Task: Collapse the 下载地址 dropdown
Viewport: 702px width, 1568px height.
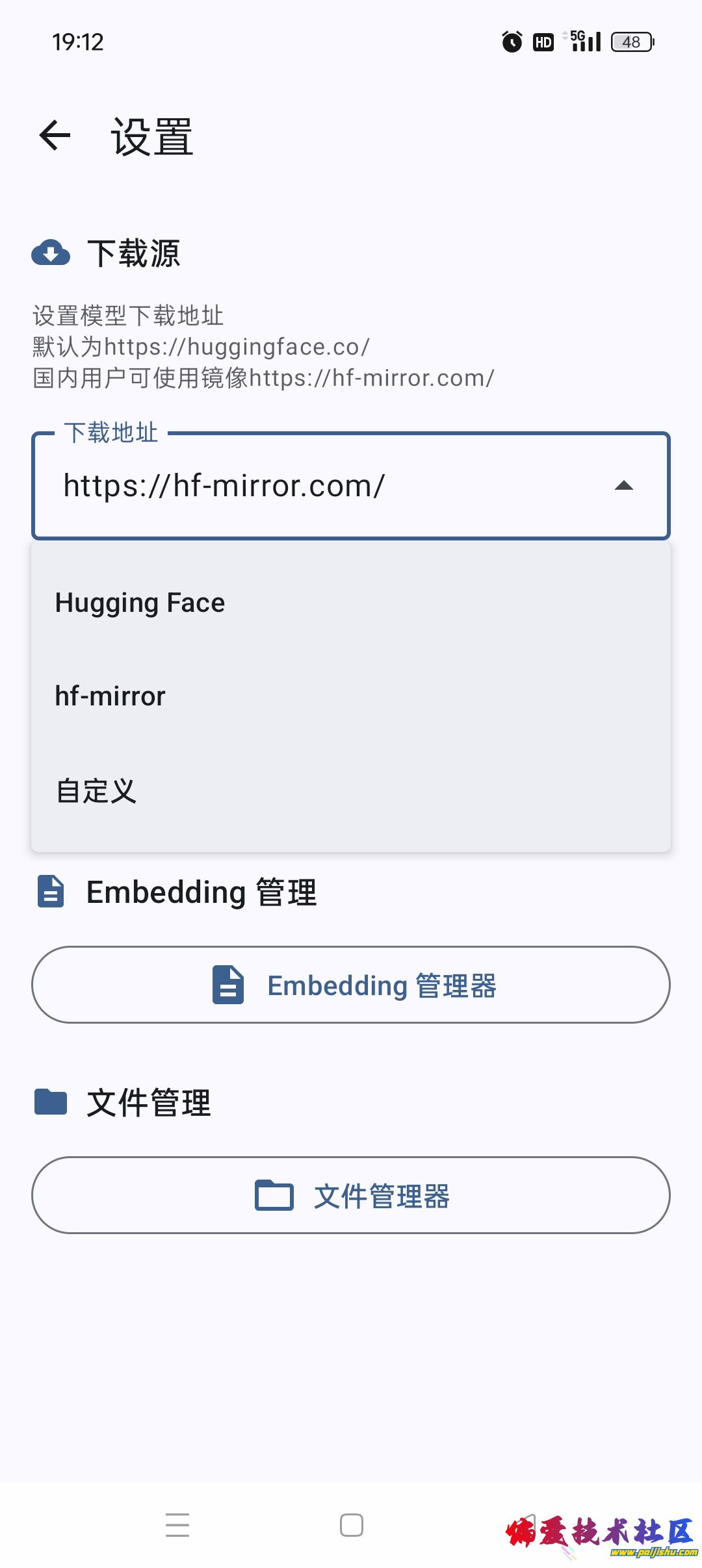Action: point(623,486)
